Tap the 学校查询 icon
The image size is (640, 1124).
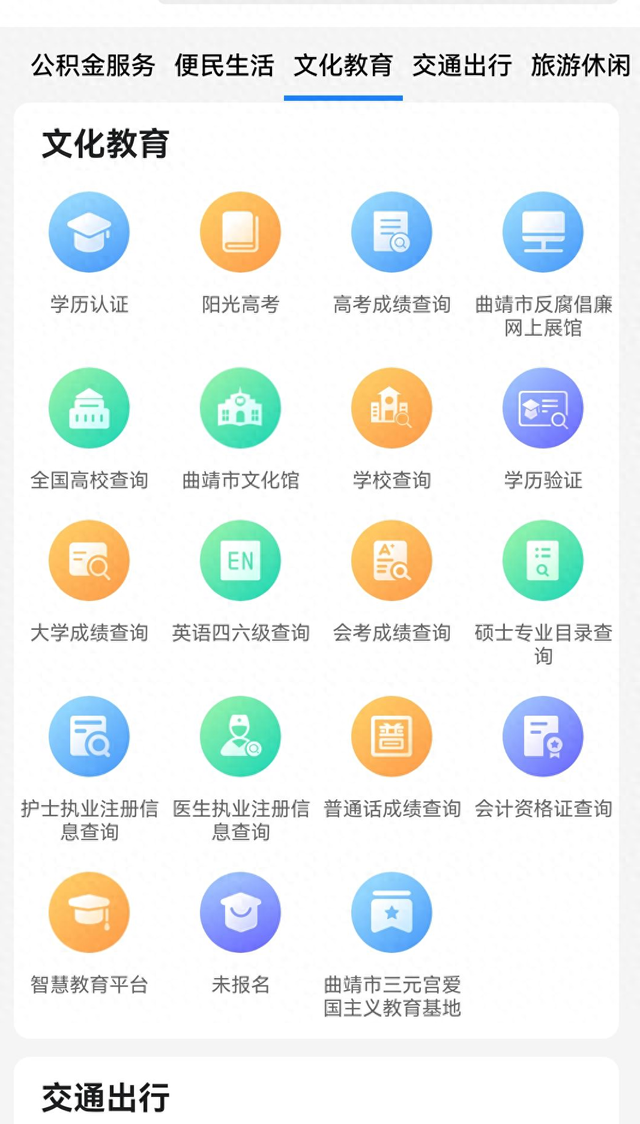(391, 409)
